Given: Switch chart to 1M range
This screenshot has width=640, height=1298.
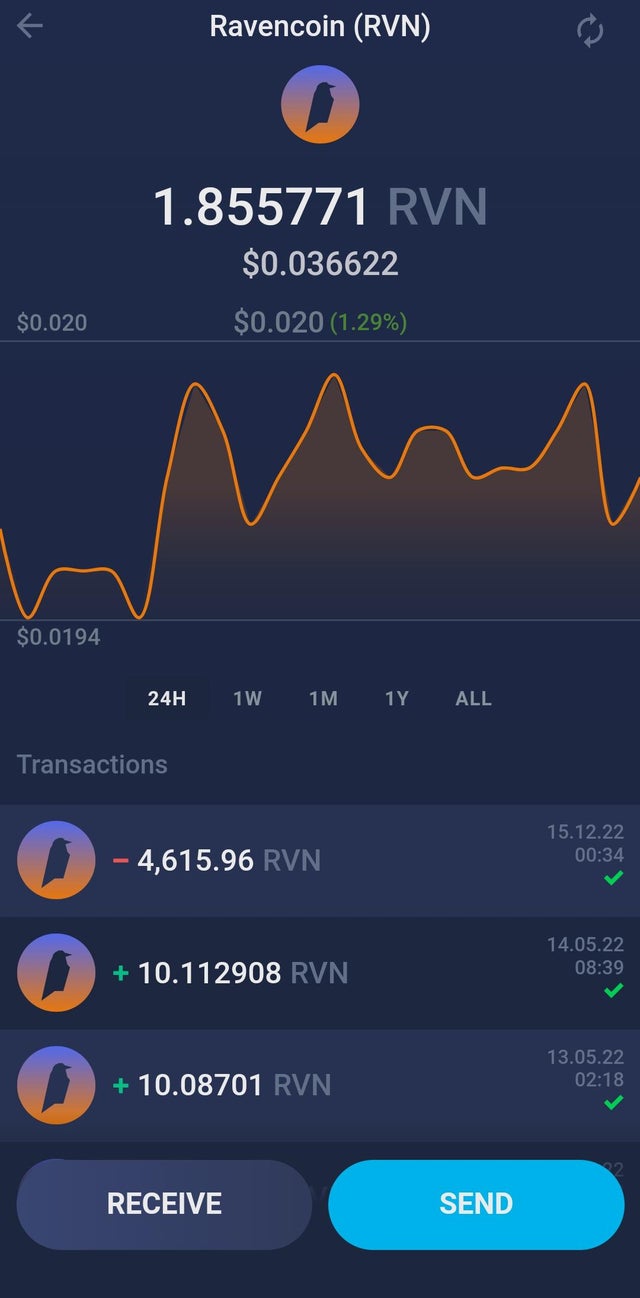Looking at the screenshot, I should pyautogui.click(x=323, y=698).
